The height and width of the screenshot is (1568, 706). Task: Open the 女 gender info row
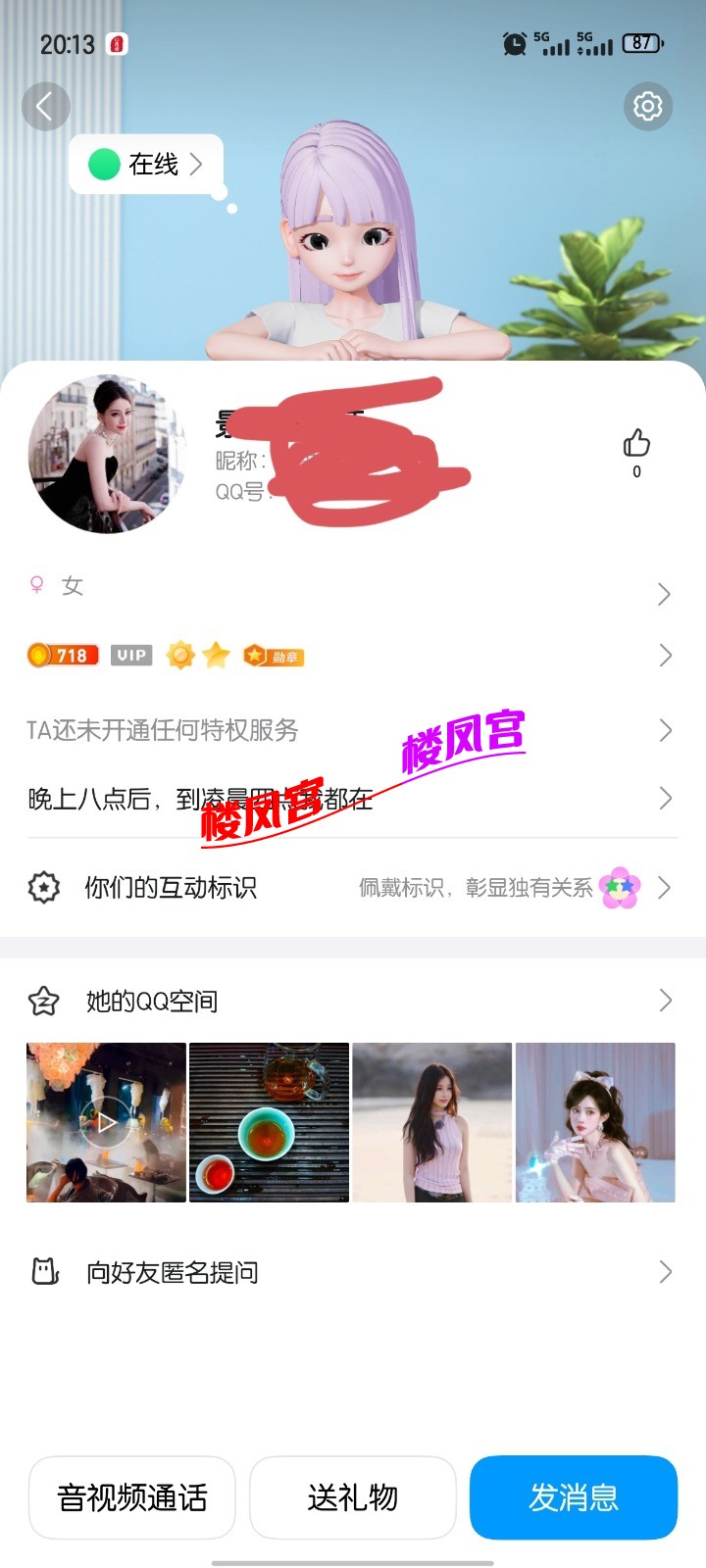351,588
